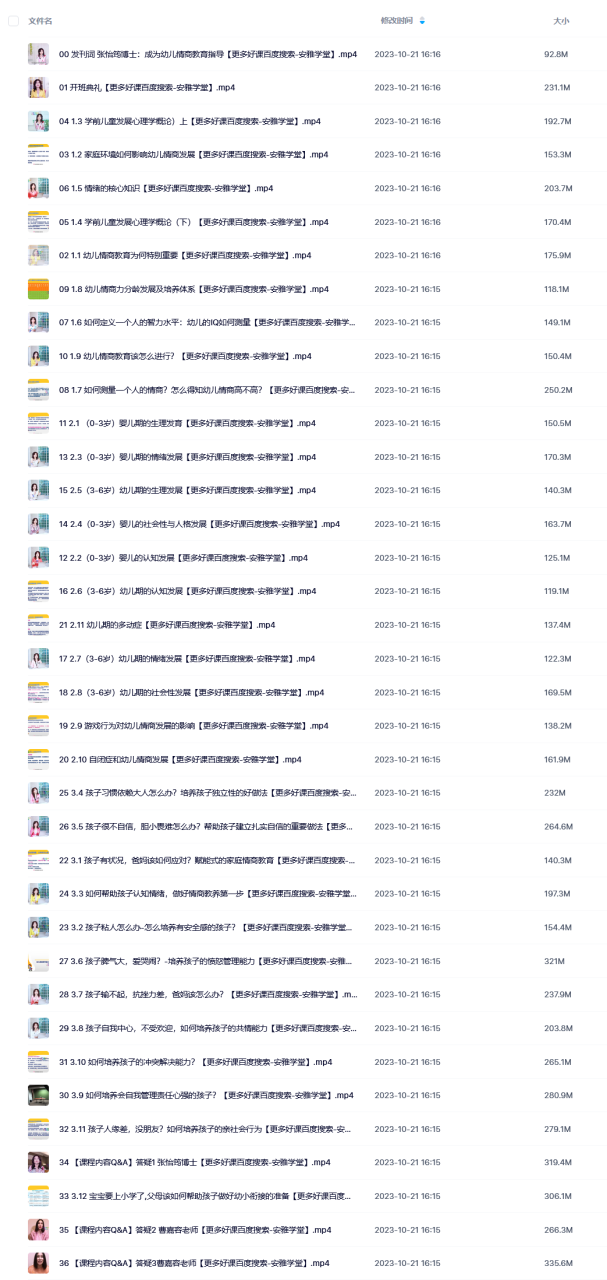The width and height of the screenshot is (607, 1280).
Task: Open 34 课程内容Q&A 答疑1 张怡筠博士
Action: coord(195,1162)
